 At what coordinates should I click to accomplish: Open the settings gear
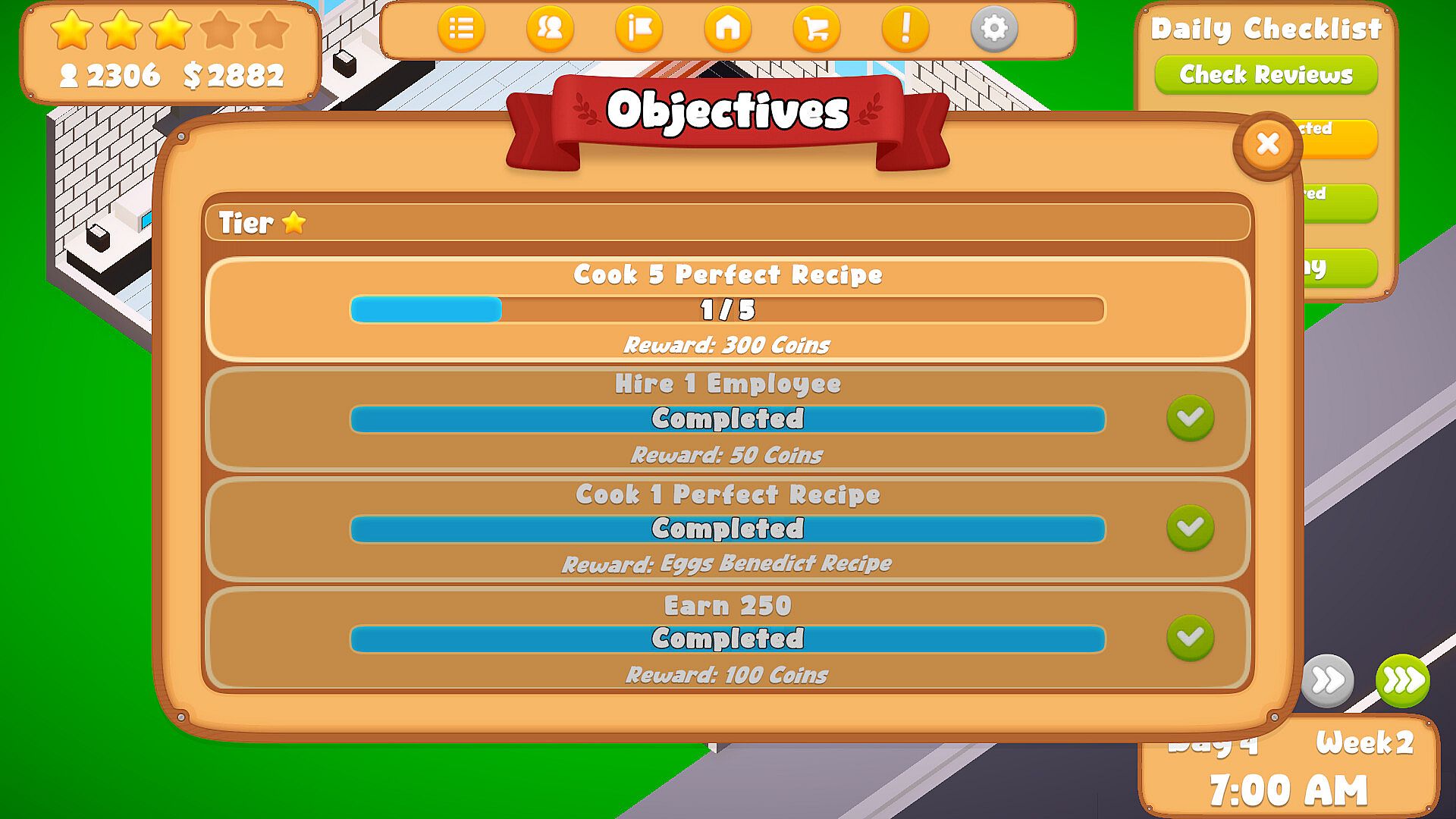click(993, 29)
